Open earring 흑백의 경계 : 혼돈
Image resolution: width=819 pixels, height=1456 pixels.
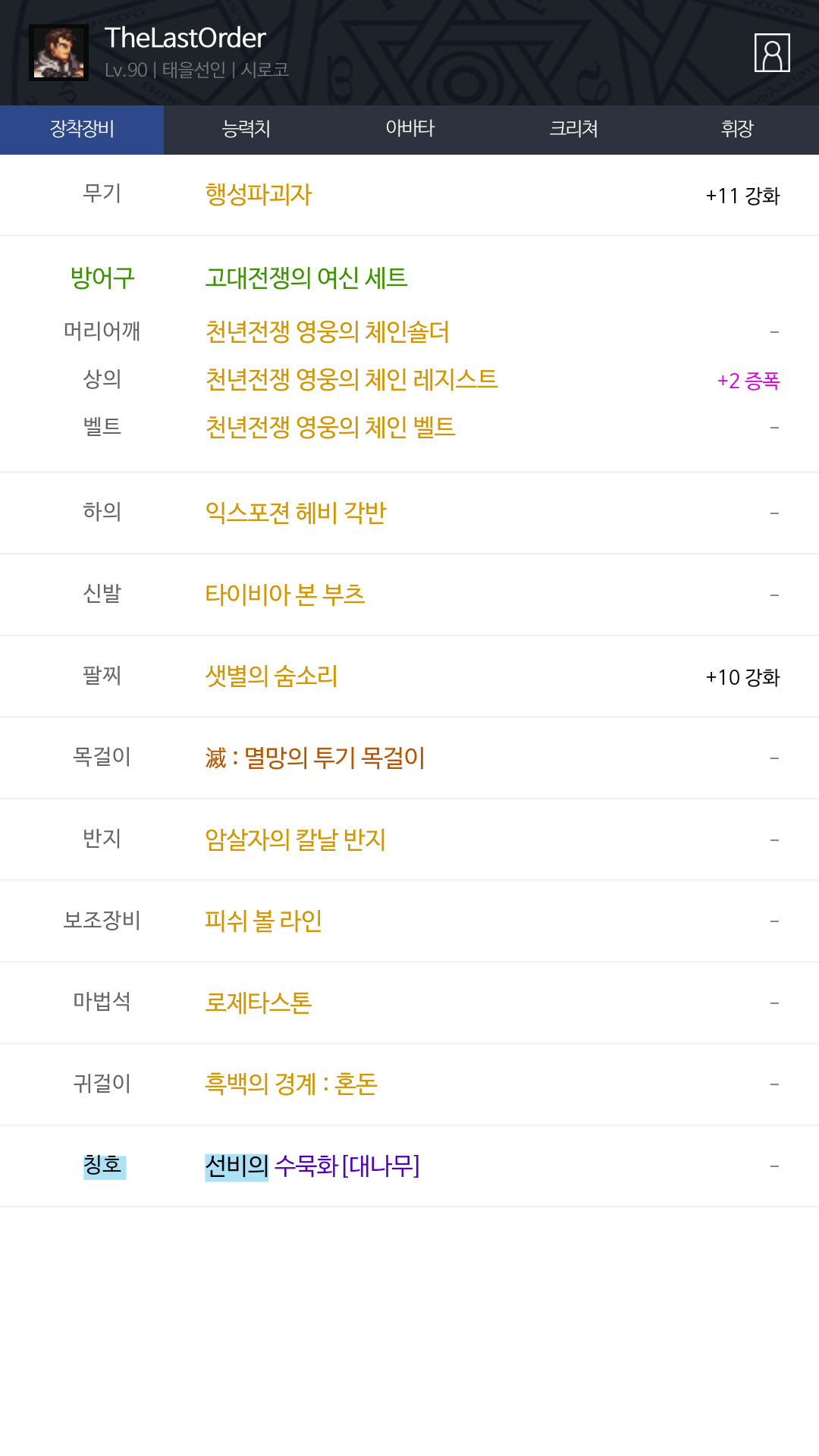point(291,1084)
